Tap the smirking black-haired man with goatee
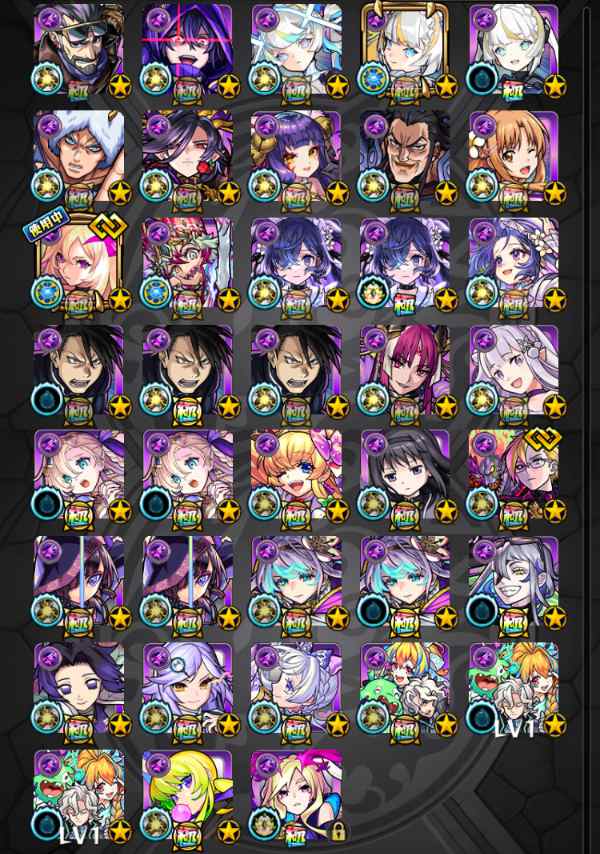 click(x=406, y=157)
